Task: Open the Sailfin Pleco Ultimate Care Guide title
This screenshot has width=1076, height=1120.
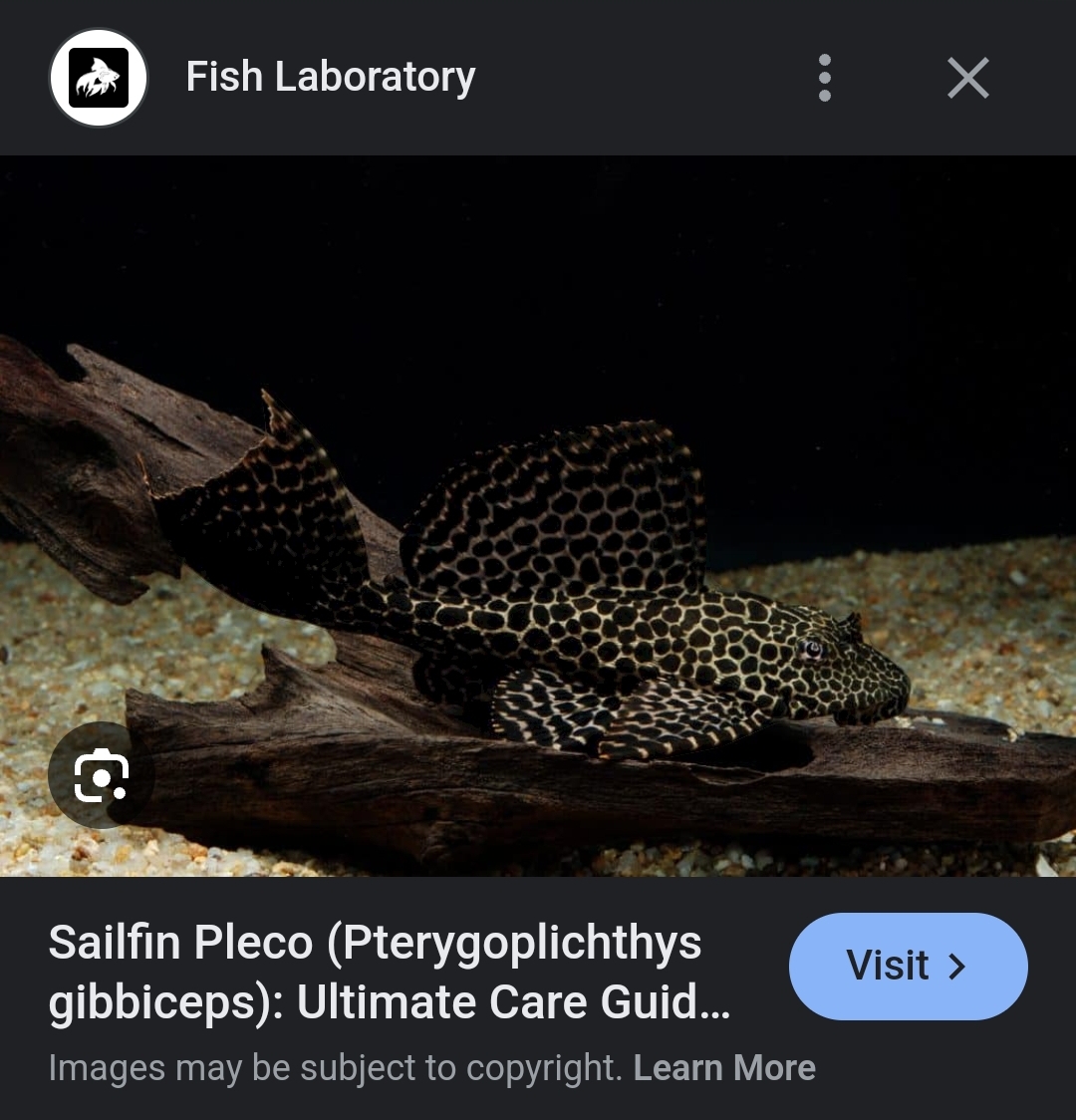Action: pyautogui.click(x=389, y=973)
